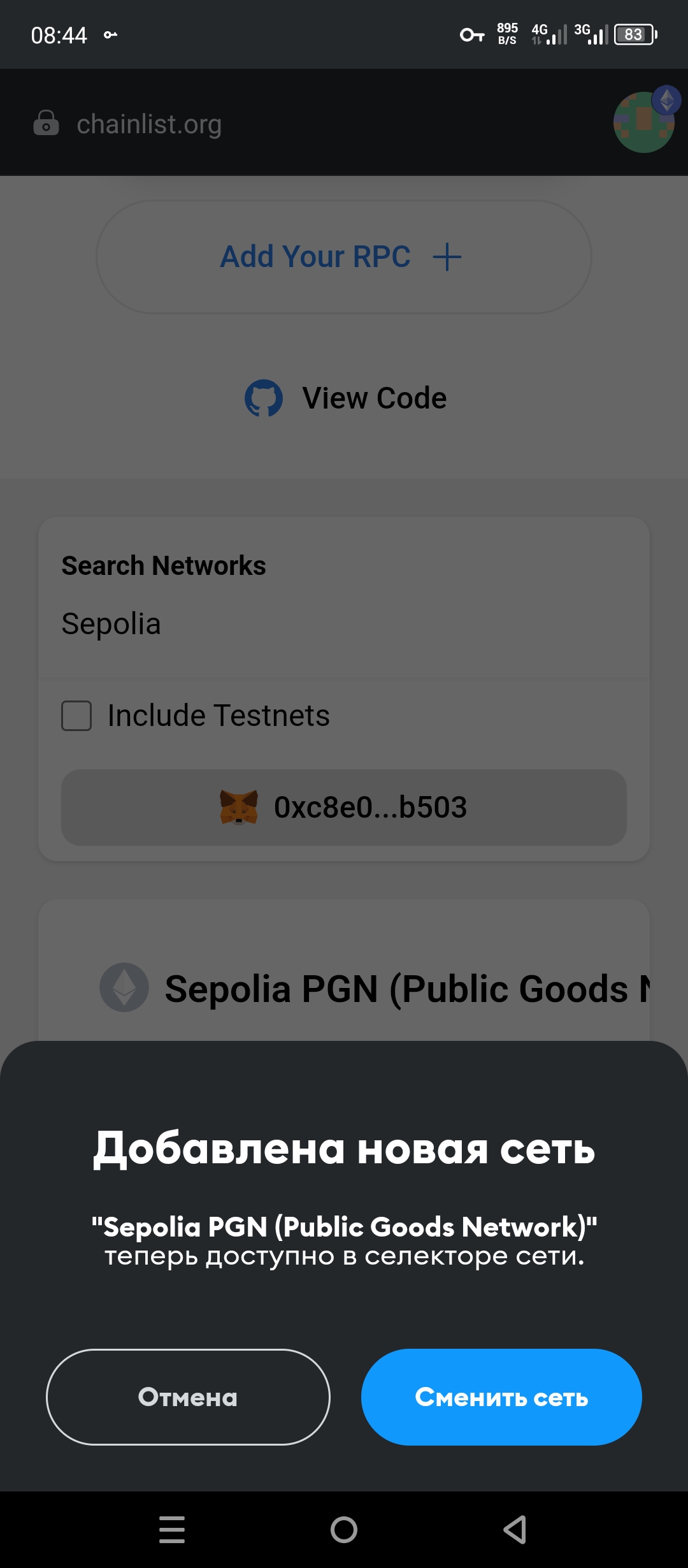Focus the Search Networks field
Image resolution: width=688 pixels, height=1568 pixels.
pos(344,623)
